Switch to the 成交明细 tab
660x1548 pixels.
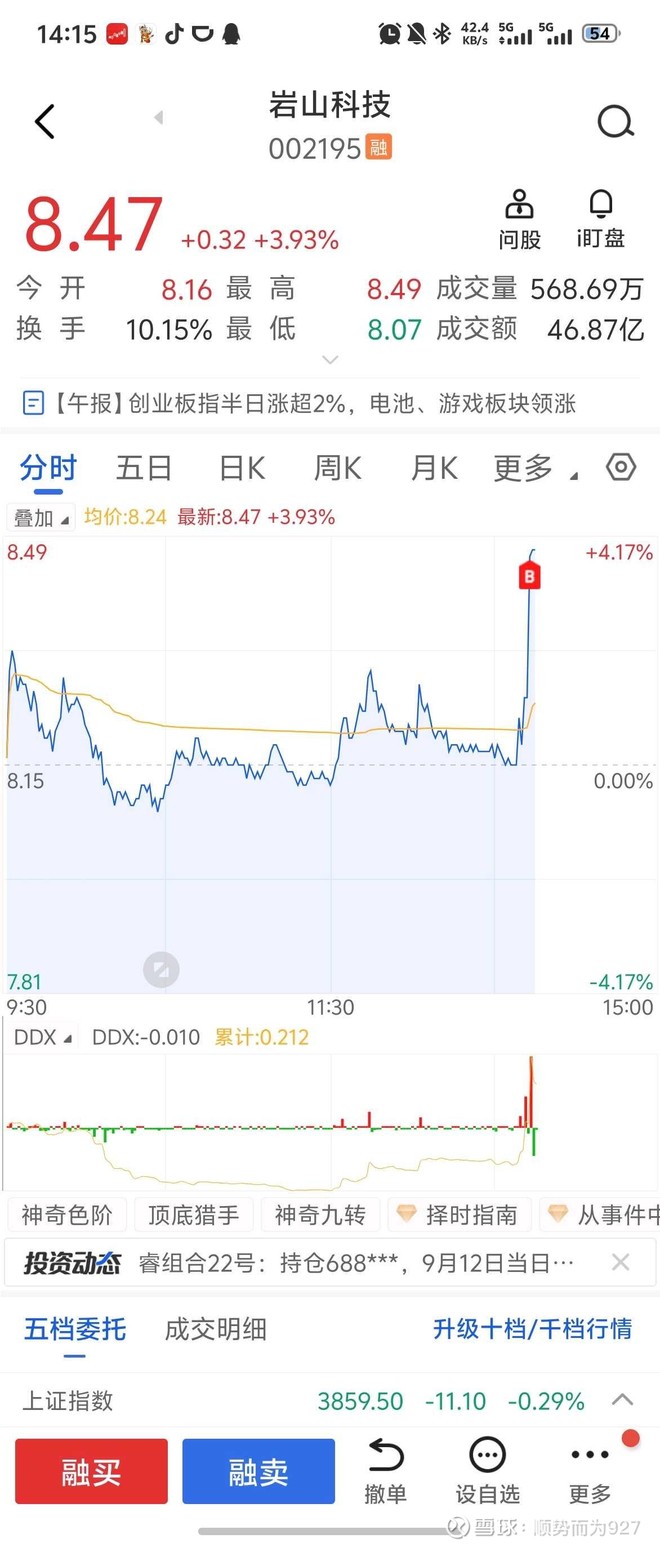tap(216, 1329)
